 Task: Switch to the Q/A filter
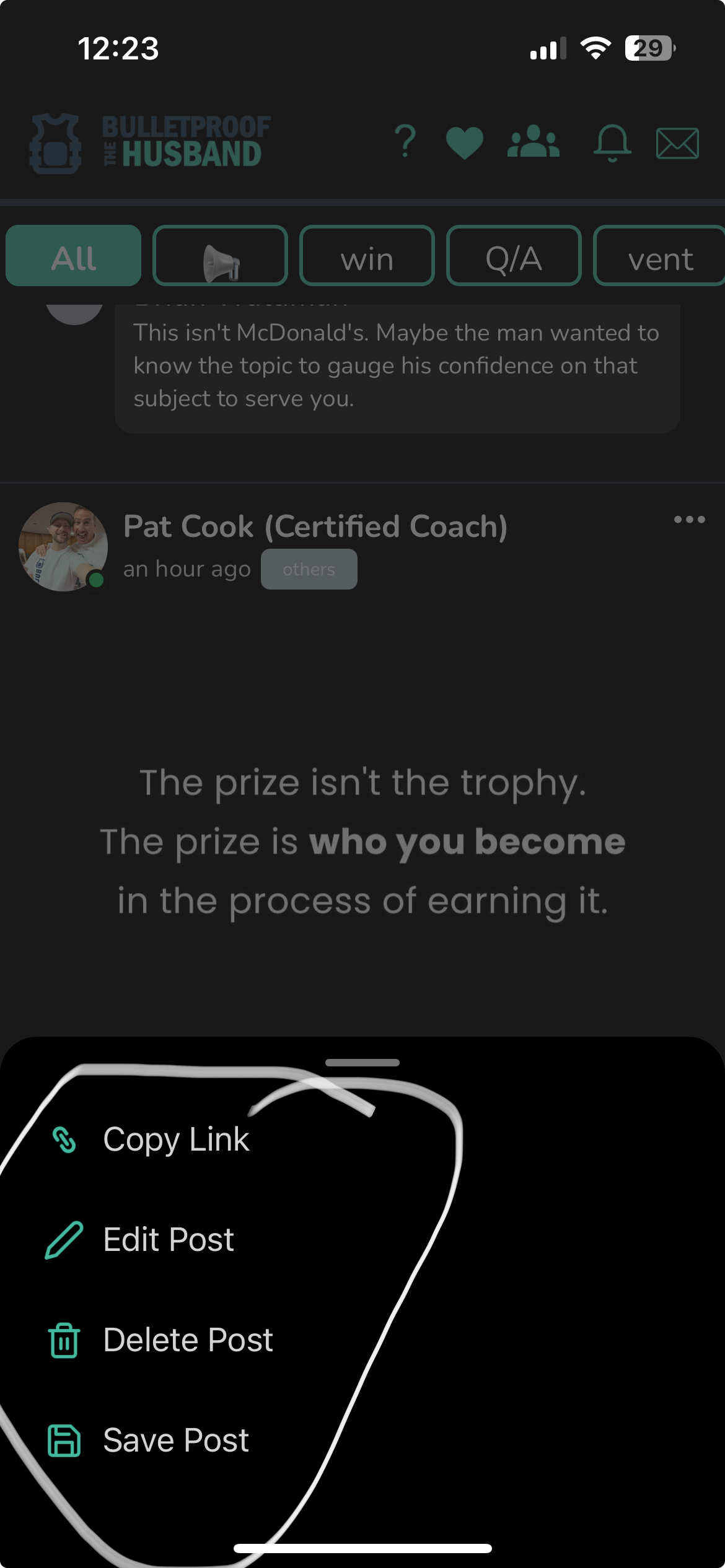[514, 256]
